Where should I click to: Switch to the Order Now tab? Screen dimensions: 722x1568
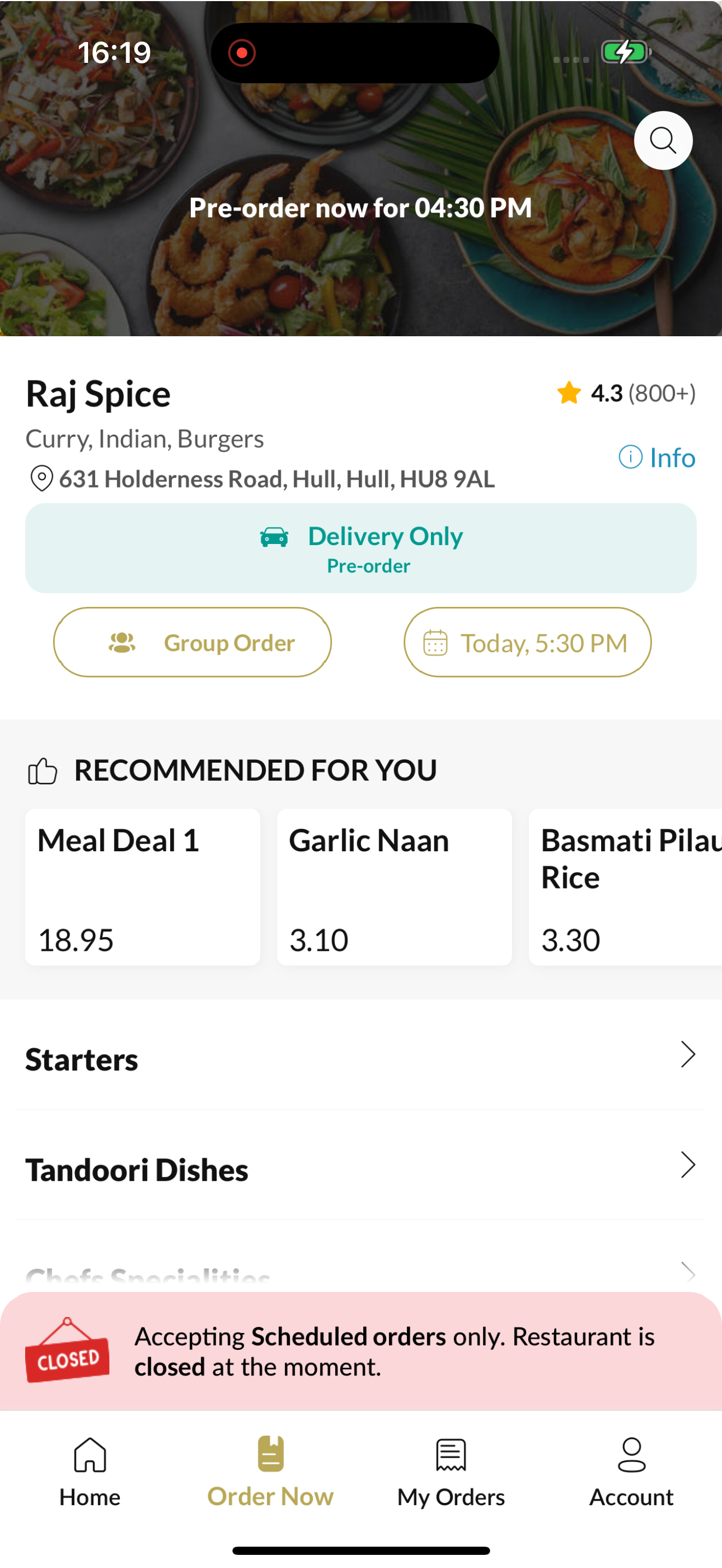point(271,1472)
